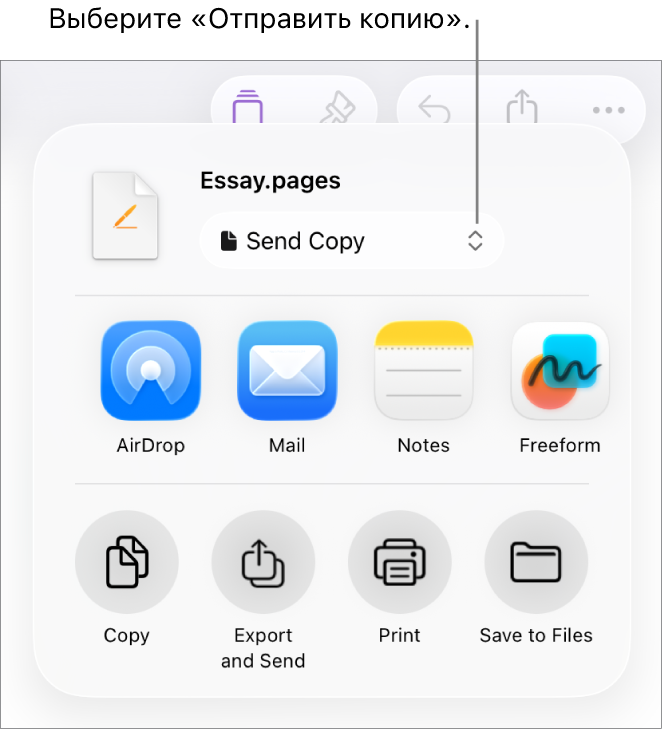
Task: Tap the Copy action
Action: click(127, 562)
